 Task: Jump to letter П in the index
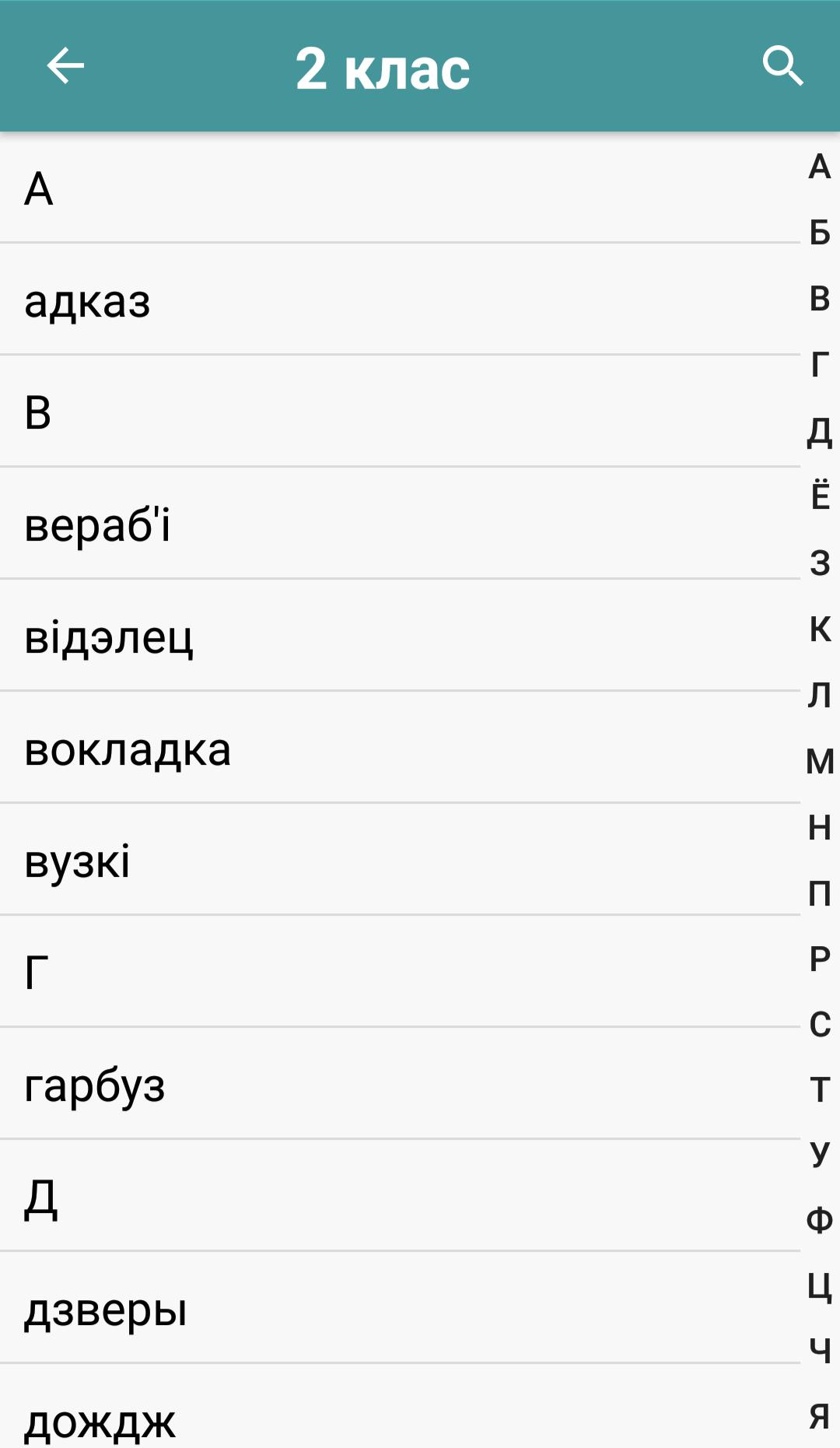click(x=820, y=893)
